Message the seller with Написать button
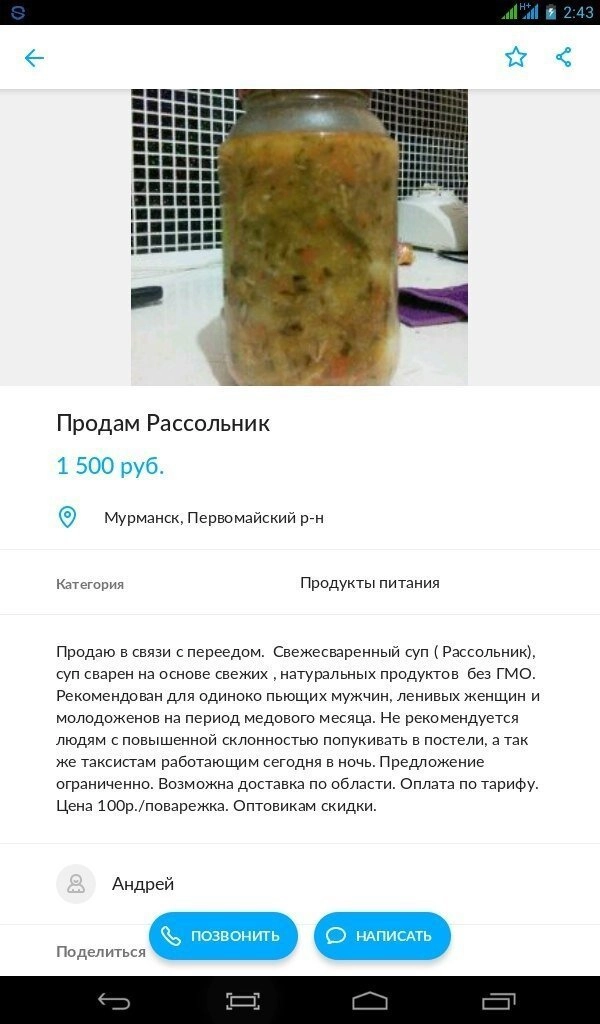Screen dimensions: 600x1024 (x=382, y=936)
